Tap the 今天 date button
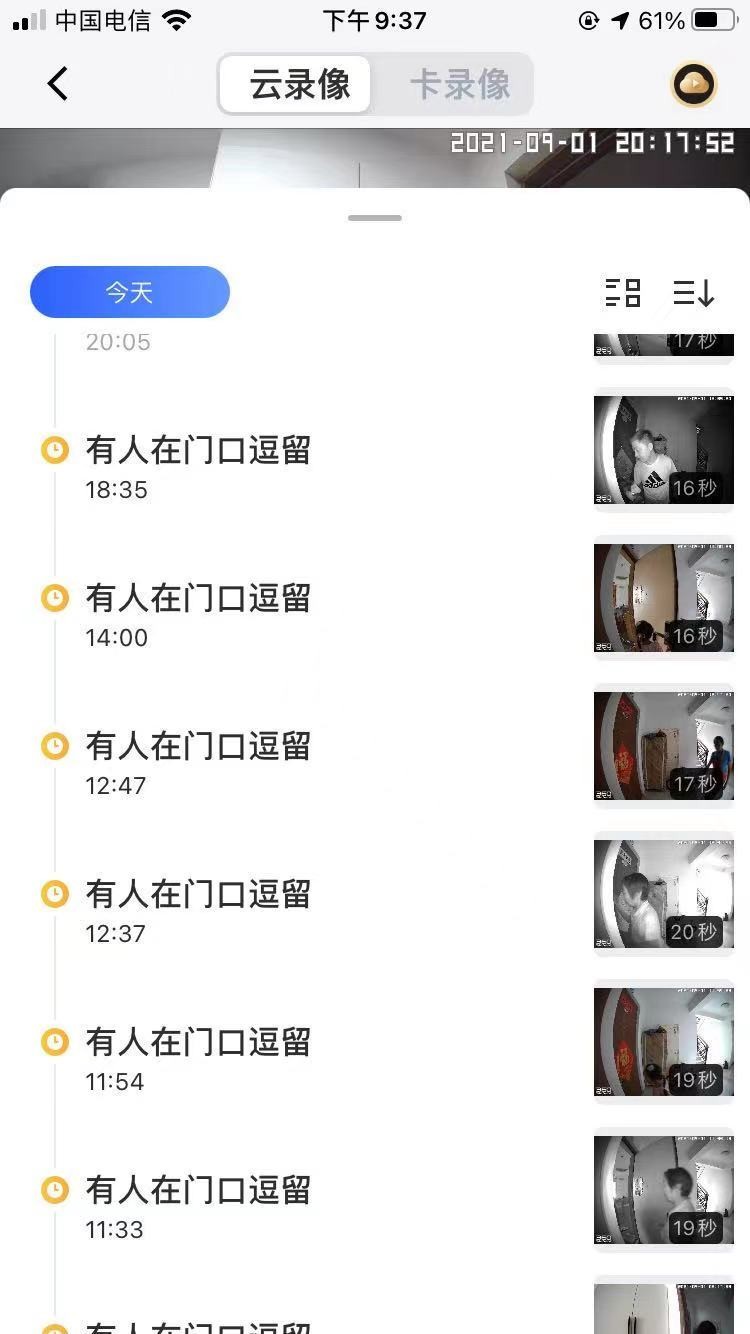The width and height of the screenshot is (750, 1334). [x=129, y=292]
